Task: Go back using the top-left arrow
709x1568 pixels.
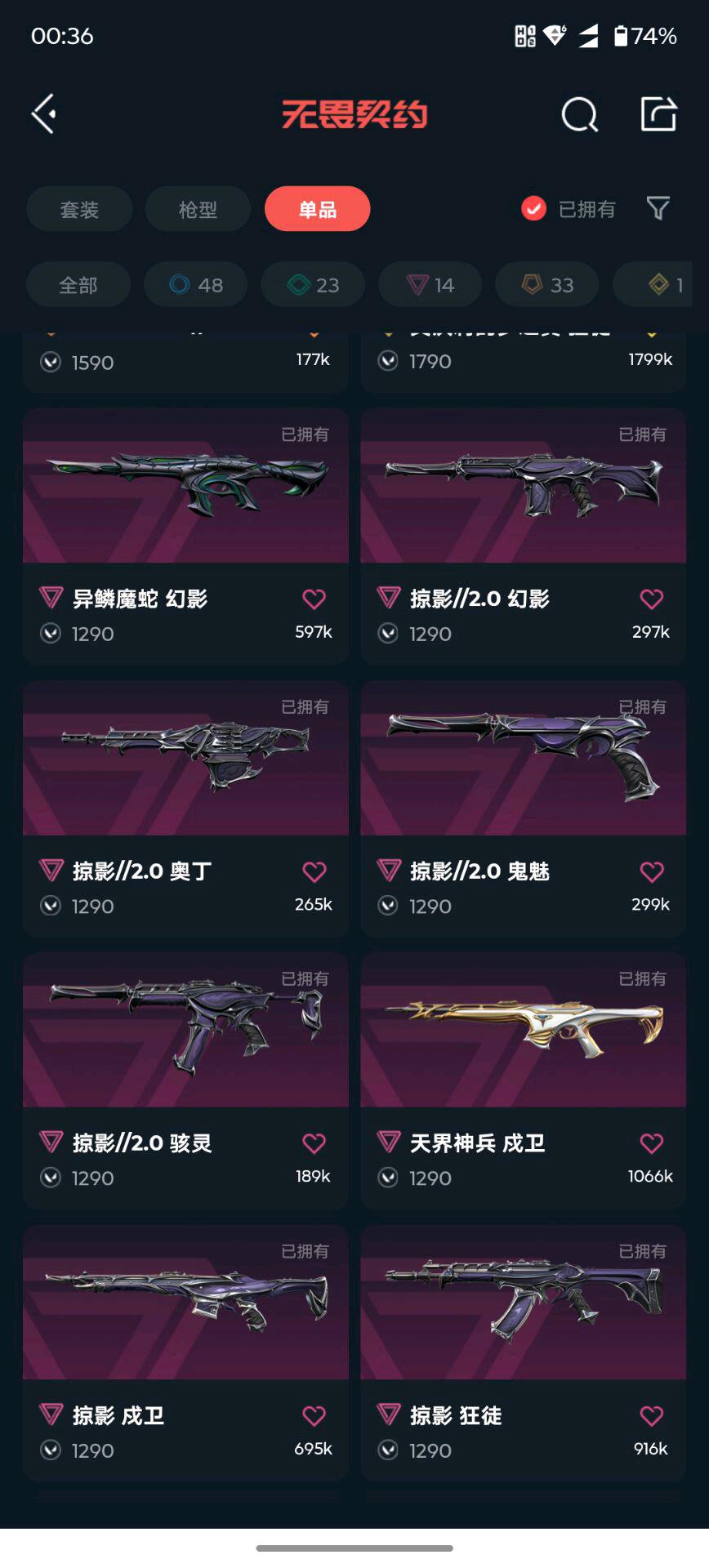Action: 44,114
